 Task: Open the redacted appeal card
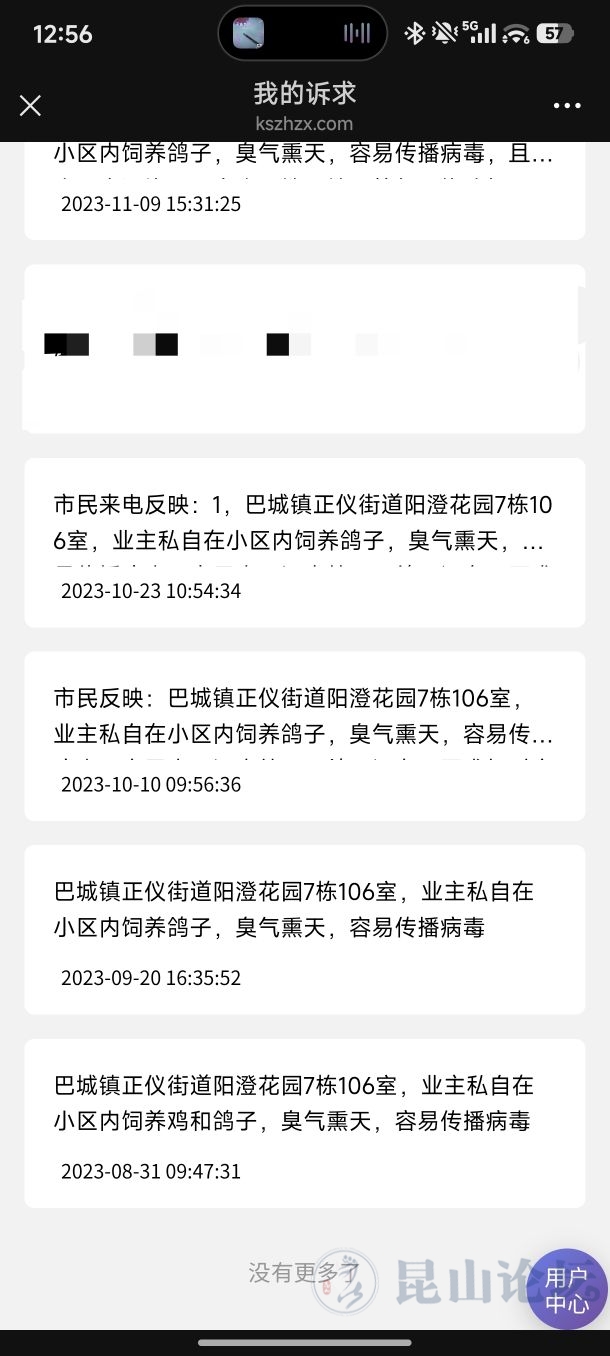point(304,348)
